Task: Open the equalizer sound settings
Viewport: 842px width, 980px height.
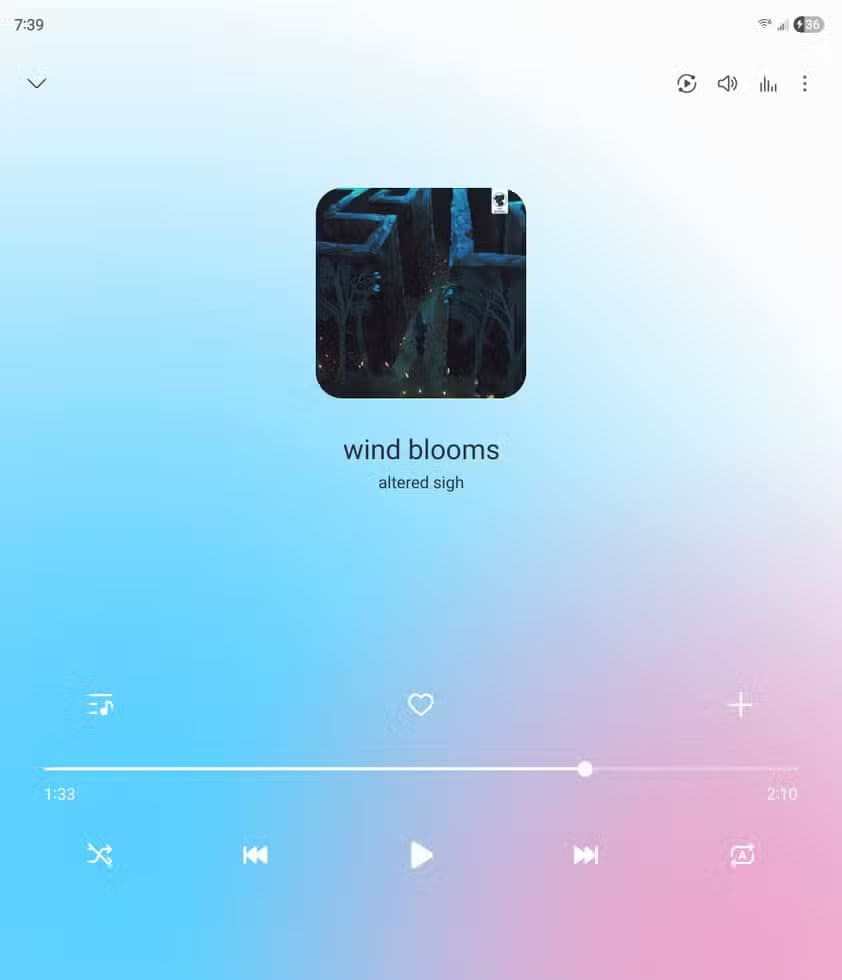Action: pyautogui.click(x=767, y=84)
